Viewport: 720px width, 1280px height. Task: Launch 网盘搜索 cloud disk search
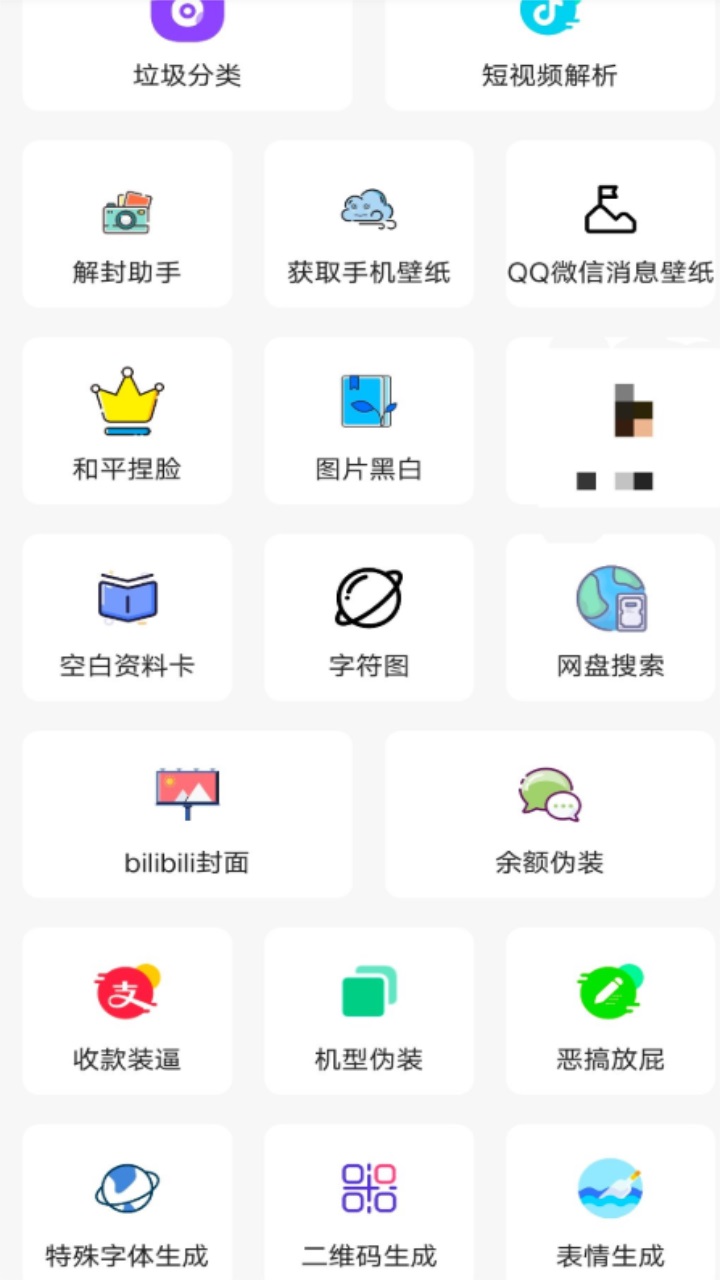(610, 598)
